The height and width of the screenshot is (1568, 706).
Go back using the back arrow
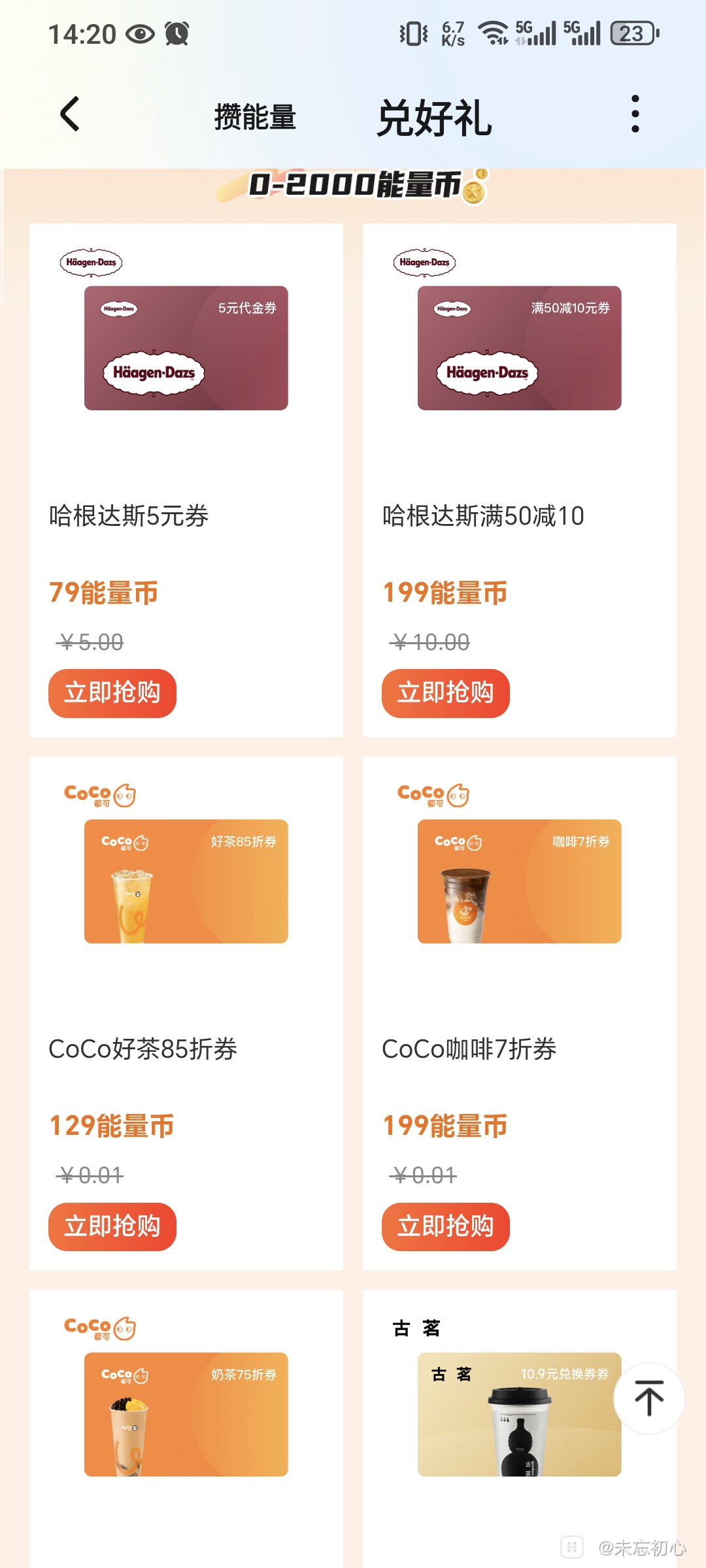tap(70, 114)
